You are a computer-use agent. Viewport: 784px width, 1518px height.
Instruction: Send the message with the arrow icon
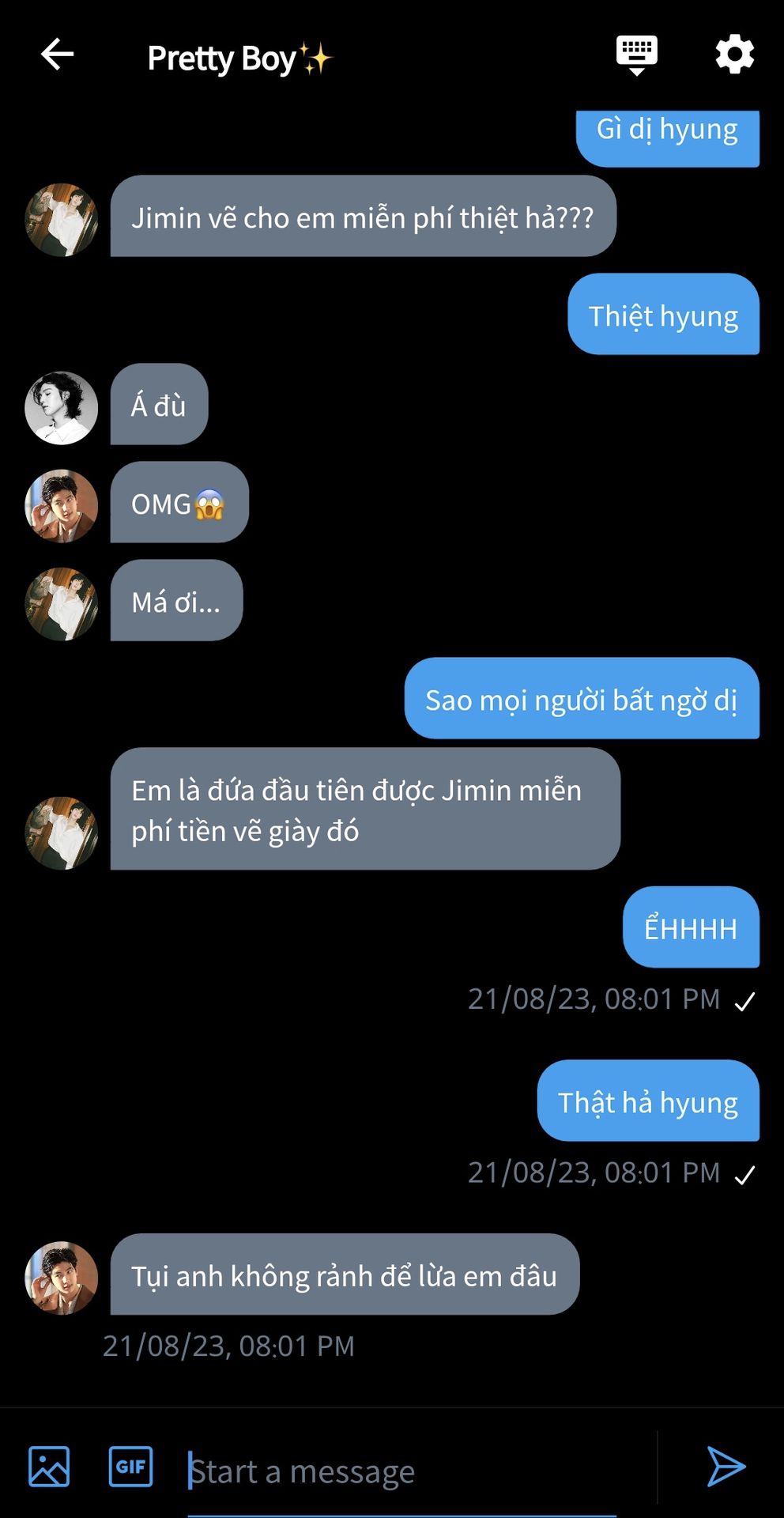tap(726, 1467)
